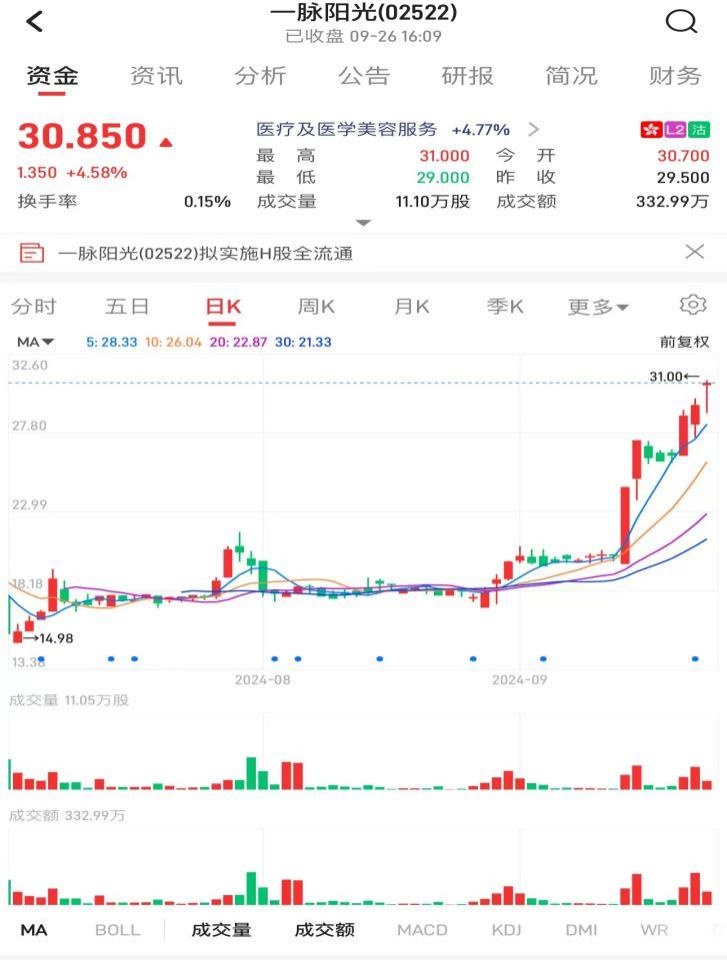Open the 公告 tab
The width and height of the screenshot is (727, 960).
click(x=364, y=76)
